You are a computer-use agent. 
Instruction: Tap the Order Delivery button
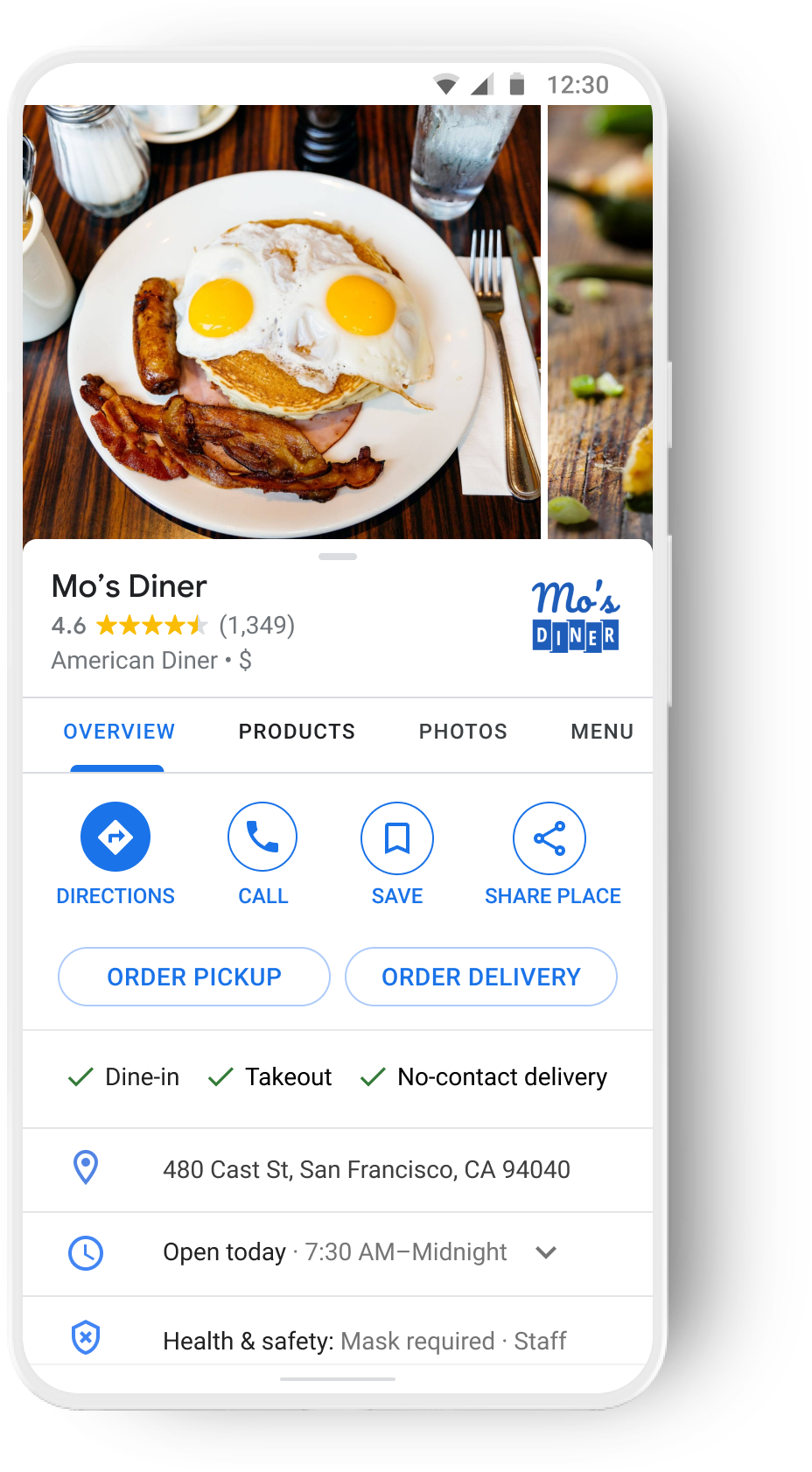480,977
